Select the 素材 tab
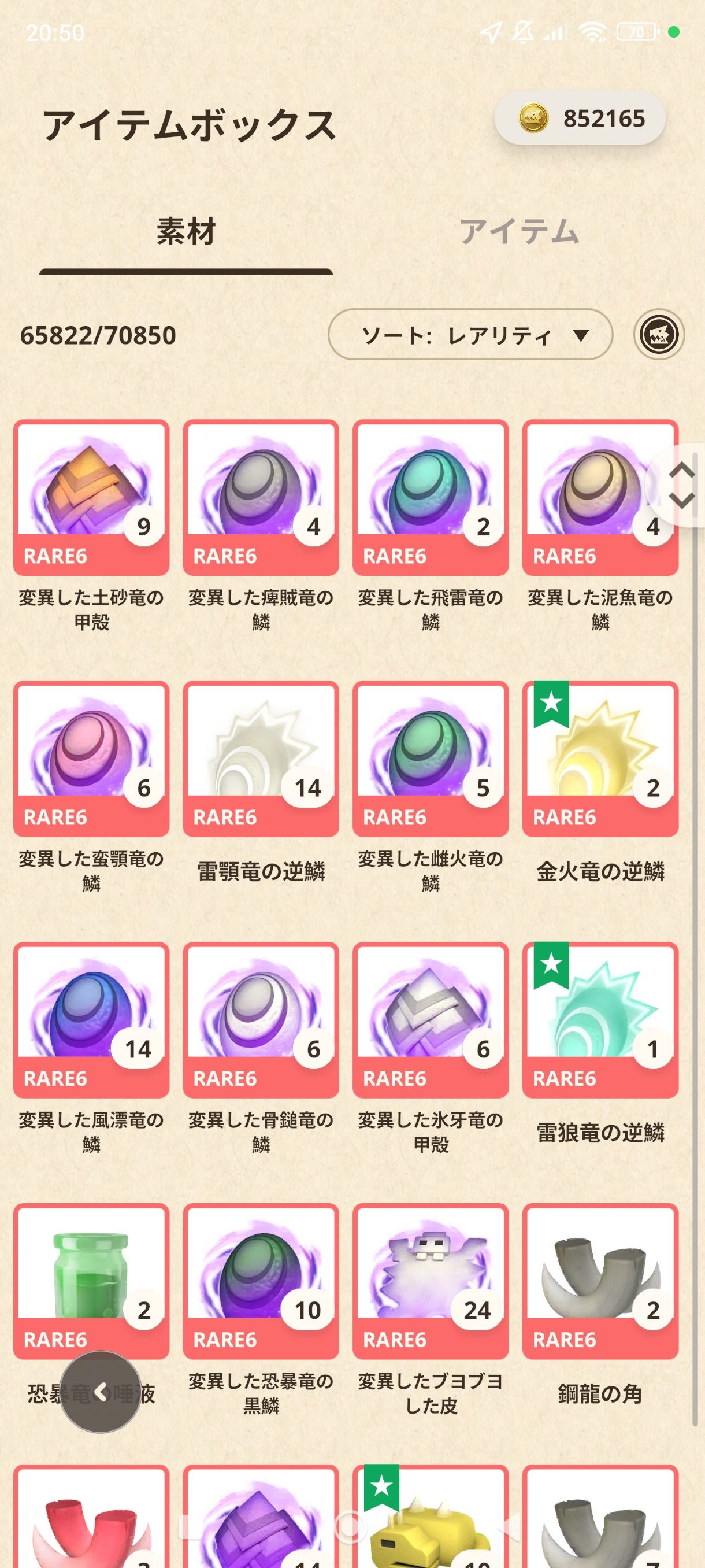705x1568 pixels. tap(185, 232)
